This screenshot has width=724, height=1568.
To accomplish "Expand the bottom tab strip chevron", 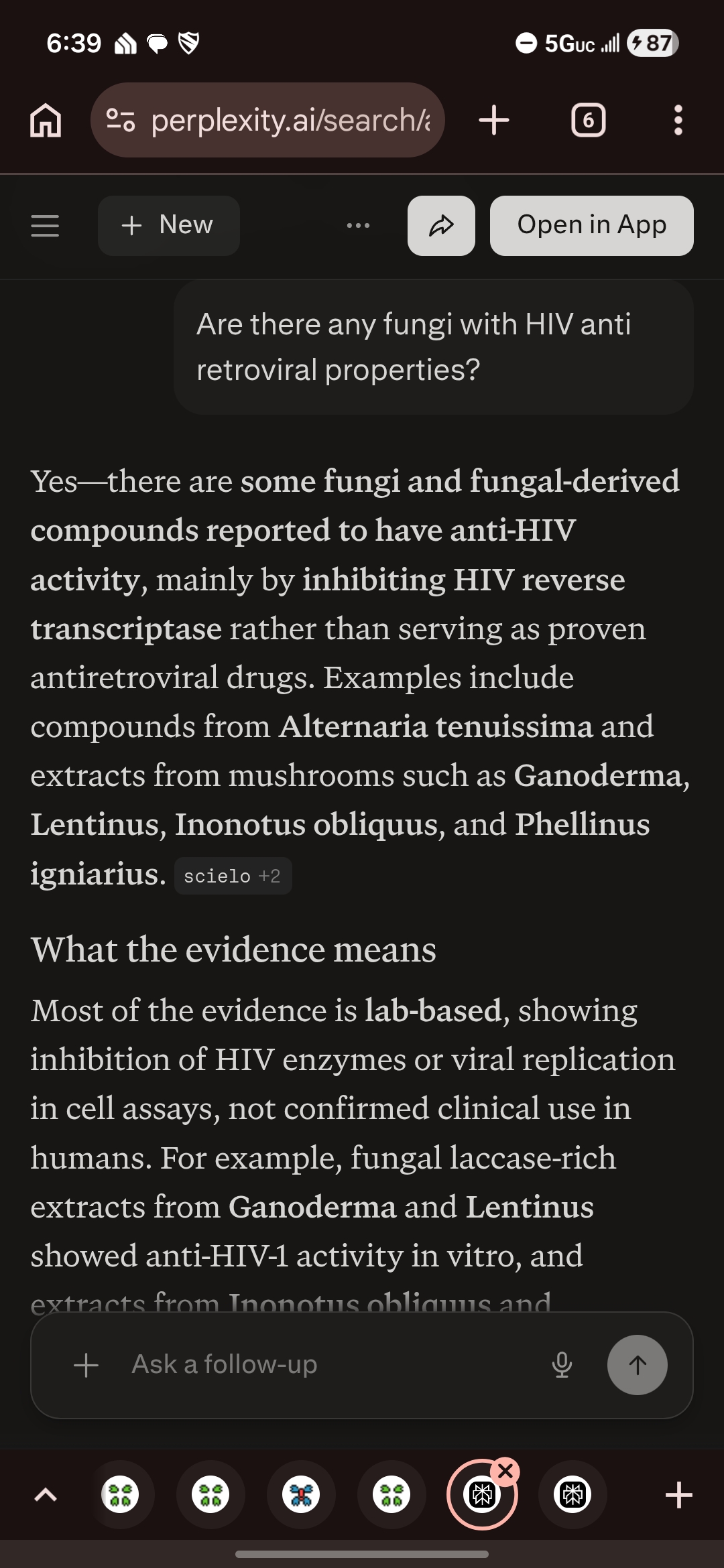I will [45, 1495].
